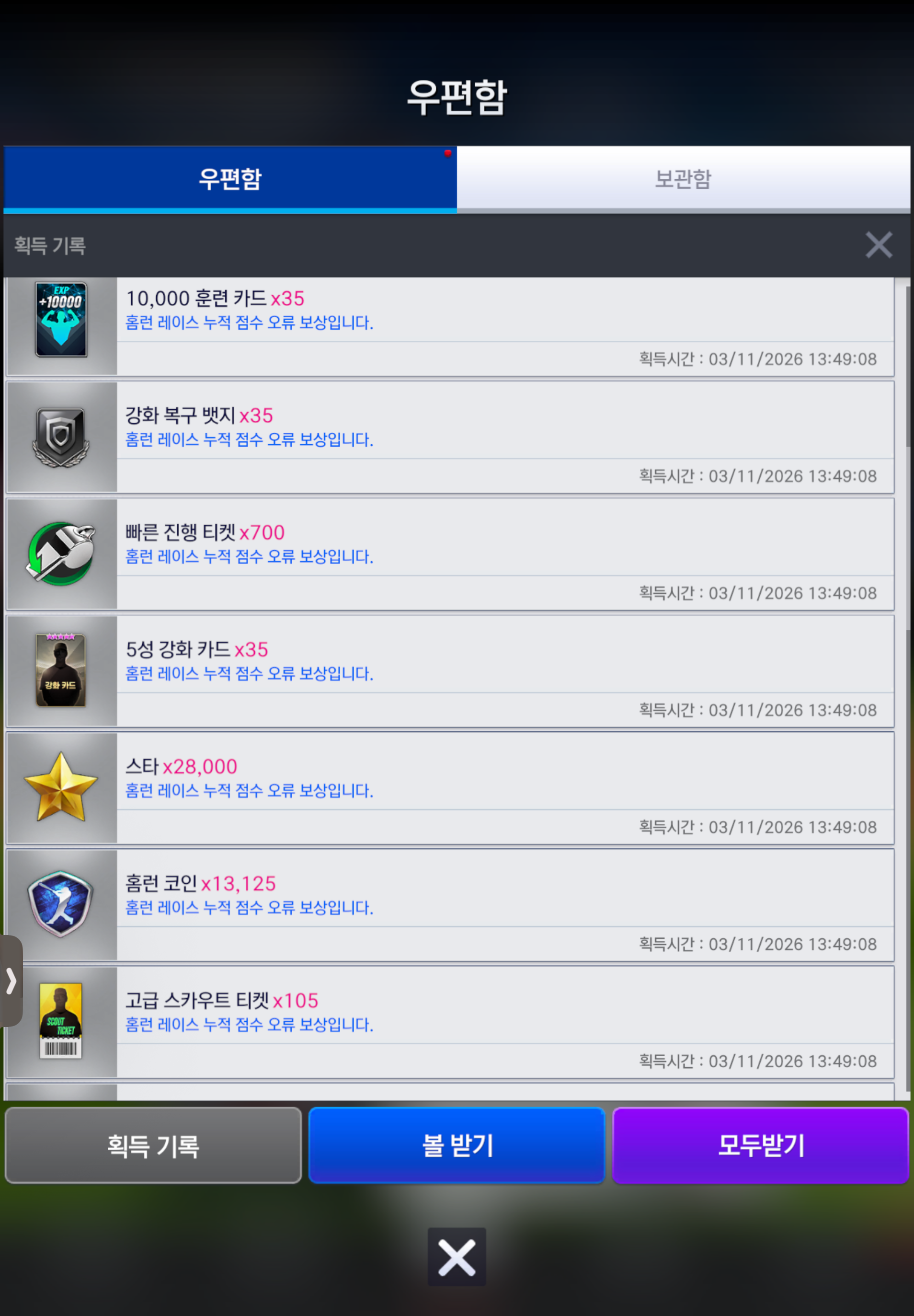Dismiss the mailbox with the bottom X
The height and width of the screenshot is (1316, 914).
click(x=457, y=1257)
